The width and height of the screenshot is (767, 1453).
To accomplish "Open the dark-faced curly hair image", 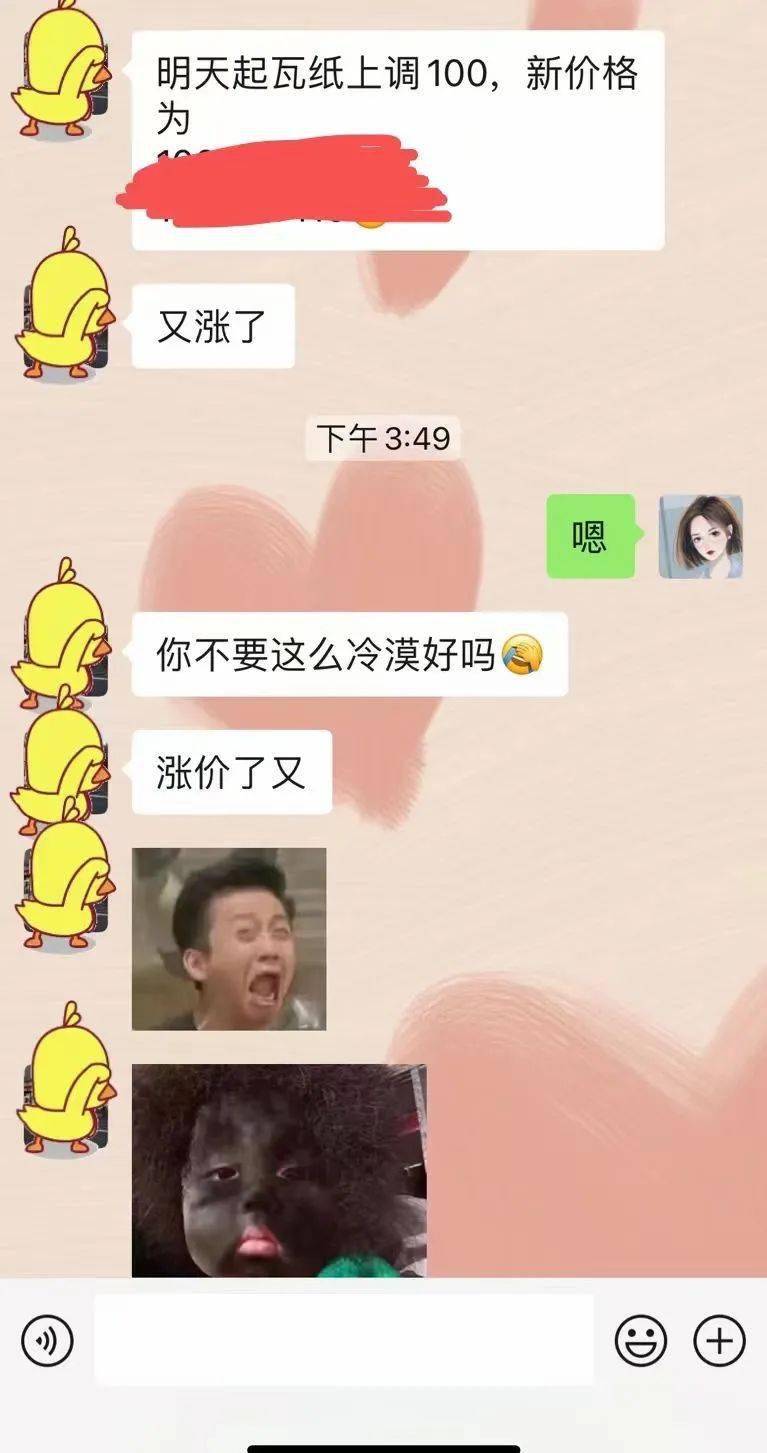I will [x=279, y=1170].
